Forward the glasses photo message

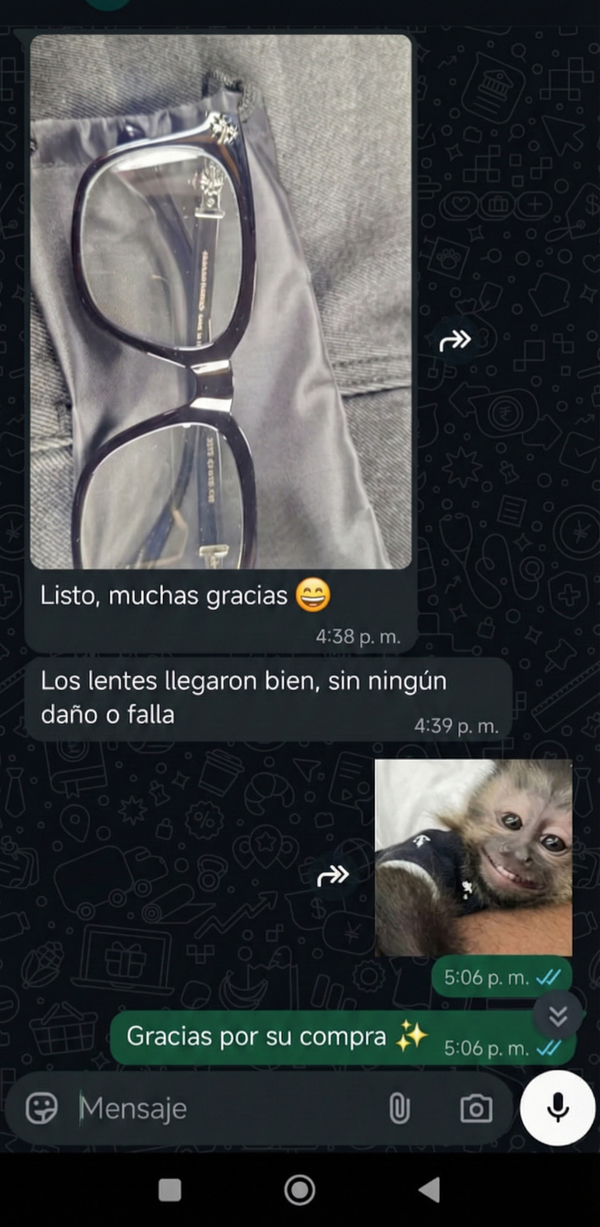pyautogui.click(x=455, y=342)
